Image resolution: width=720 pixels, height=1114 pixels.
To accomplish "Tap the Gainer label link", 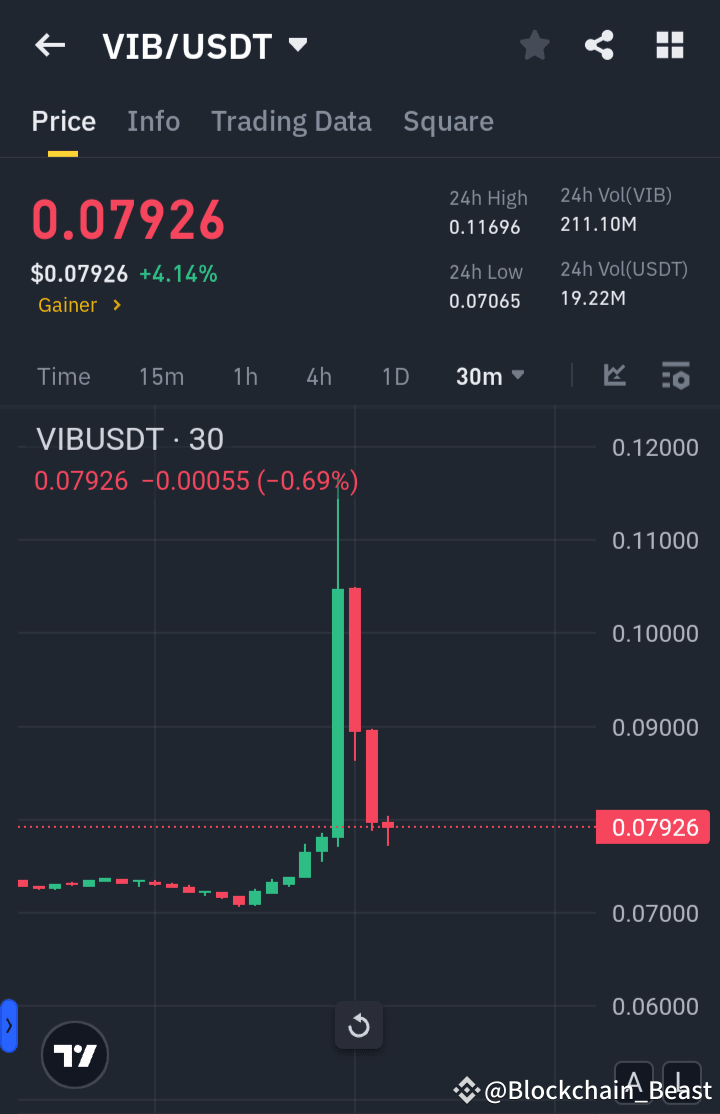I will (80, 305).
